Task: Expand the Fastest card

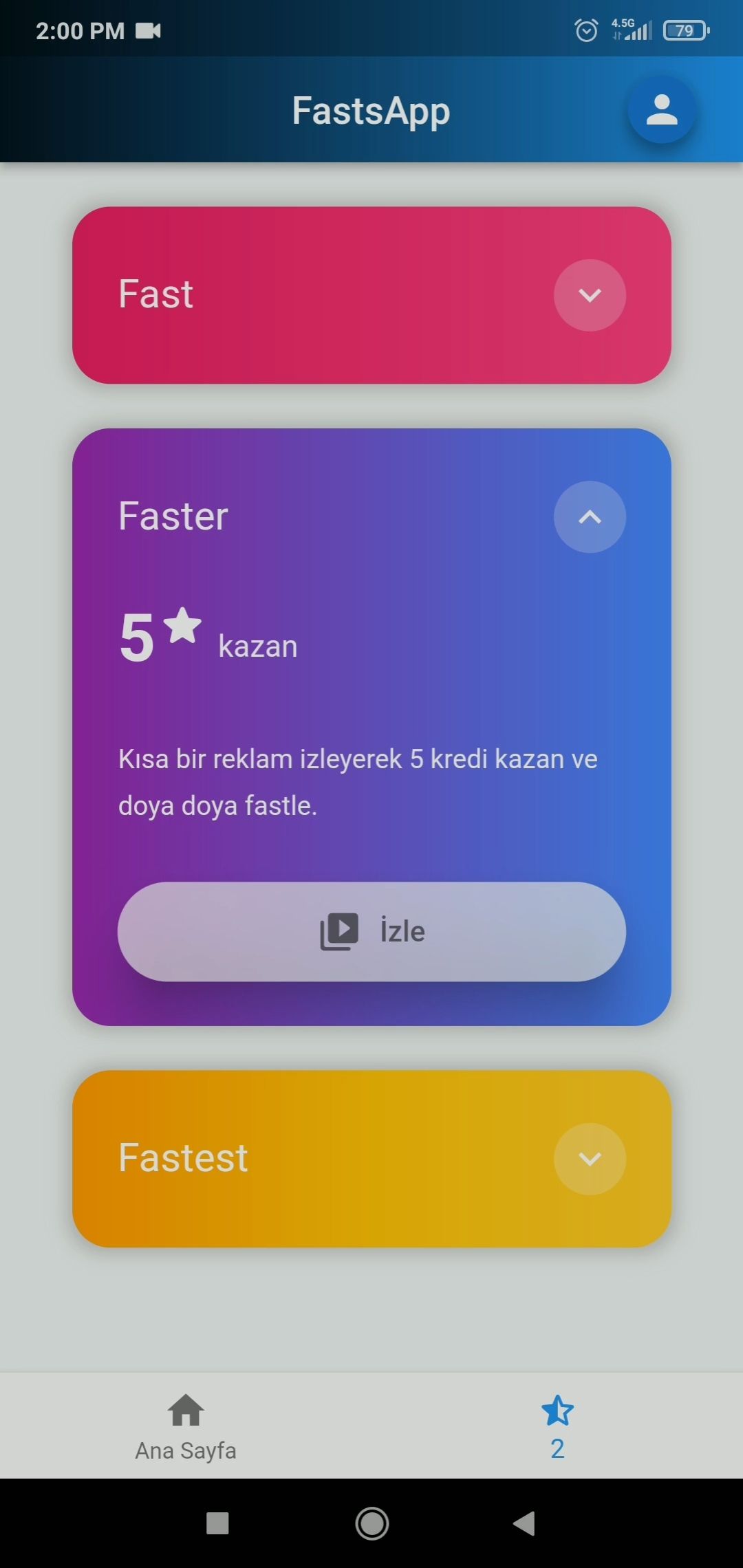Action: click(x=590, y=1159)
